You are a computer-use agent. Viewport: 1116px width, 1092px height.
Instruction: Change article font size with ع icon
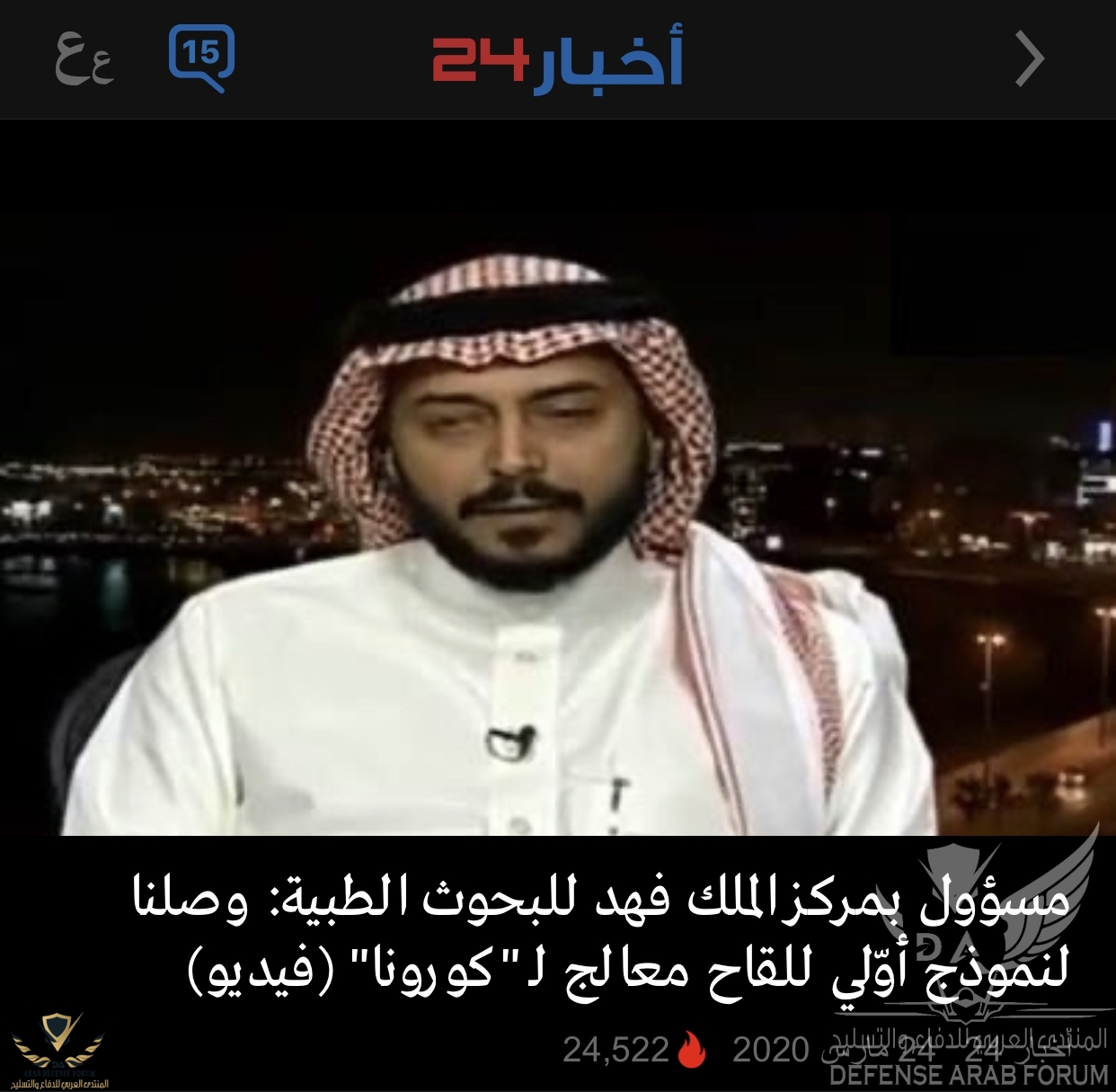(84, 59)
